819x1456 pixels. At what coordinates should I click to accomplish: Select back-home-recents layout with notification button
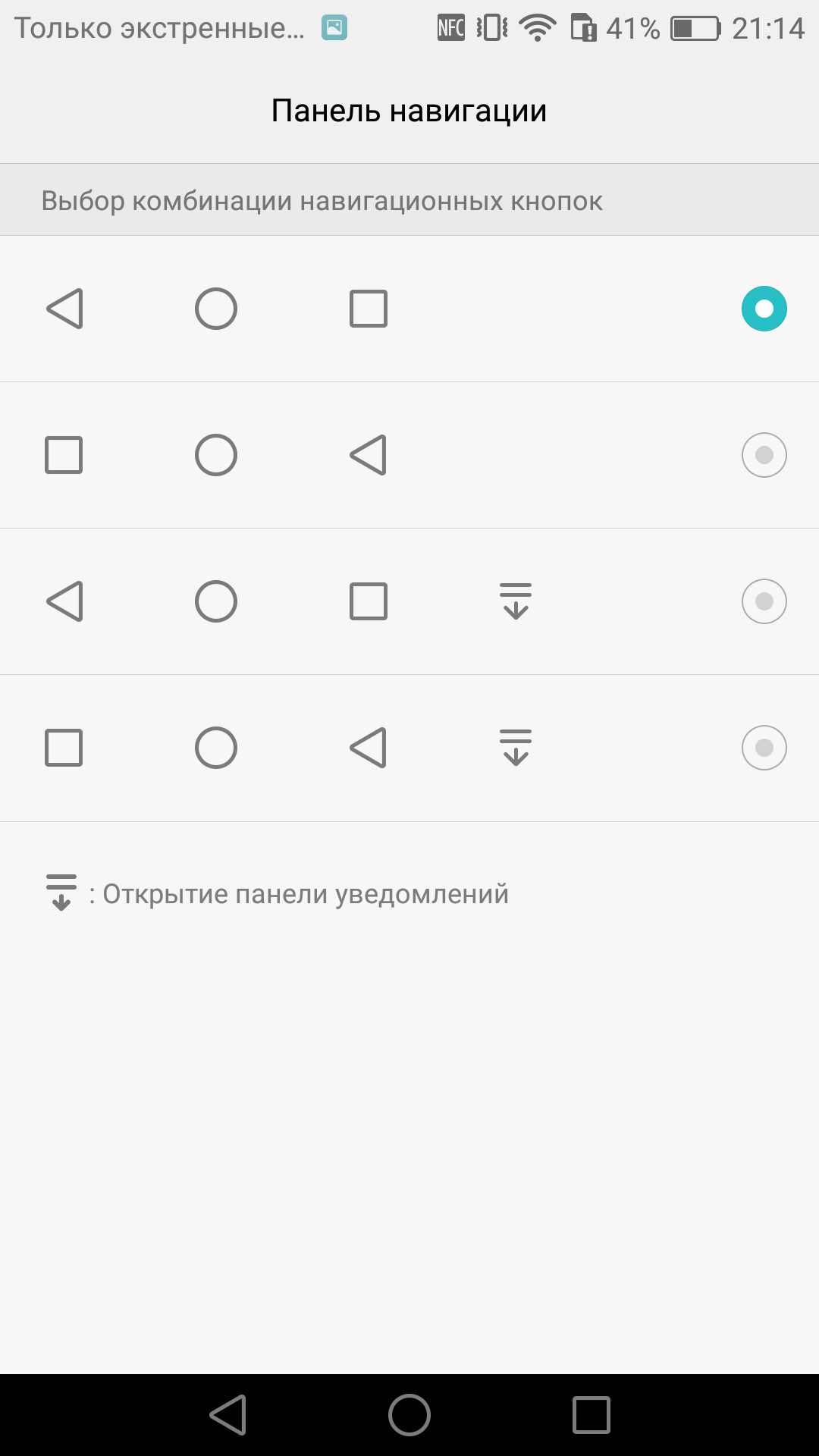point(409,601)
